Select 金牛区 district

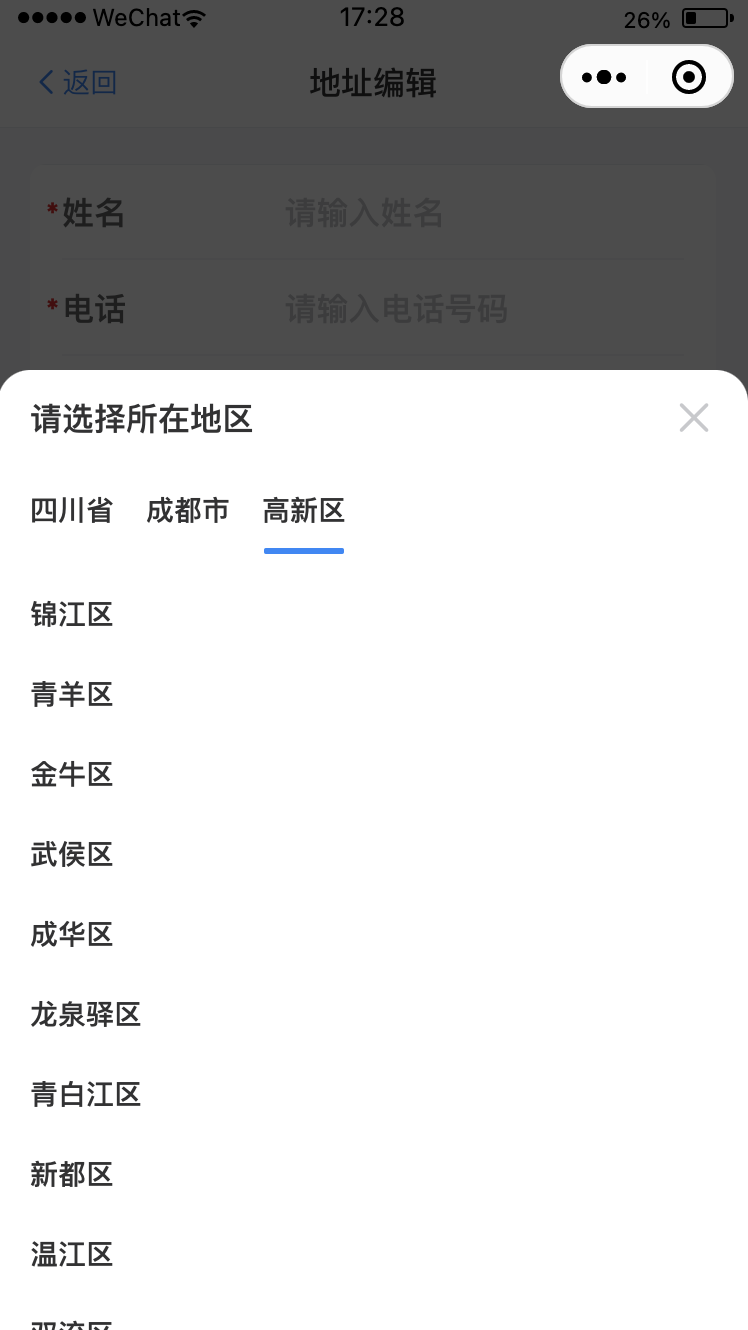pos(374,774)
